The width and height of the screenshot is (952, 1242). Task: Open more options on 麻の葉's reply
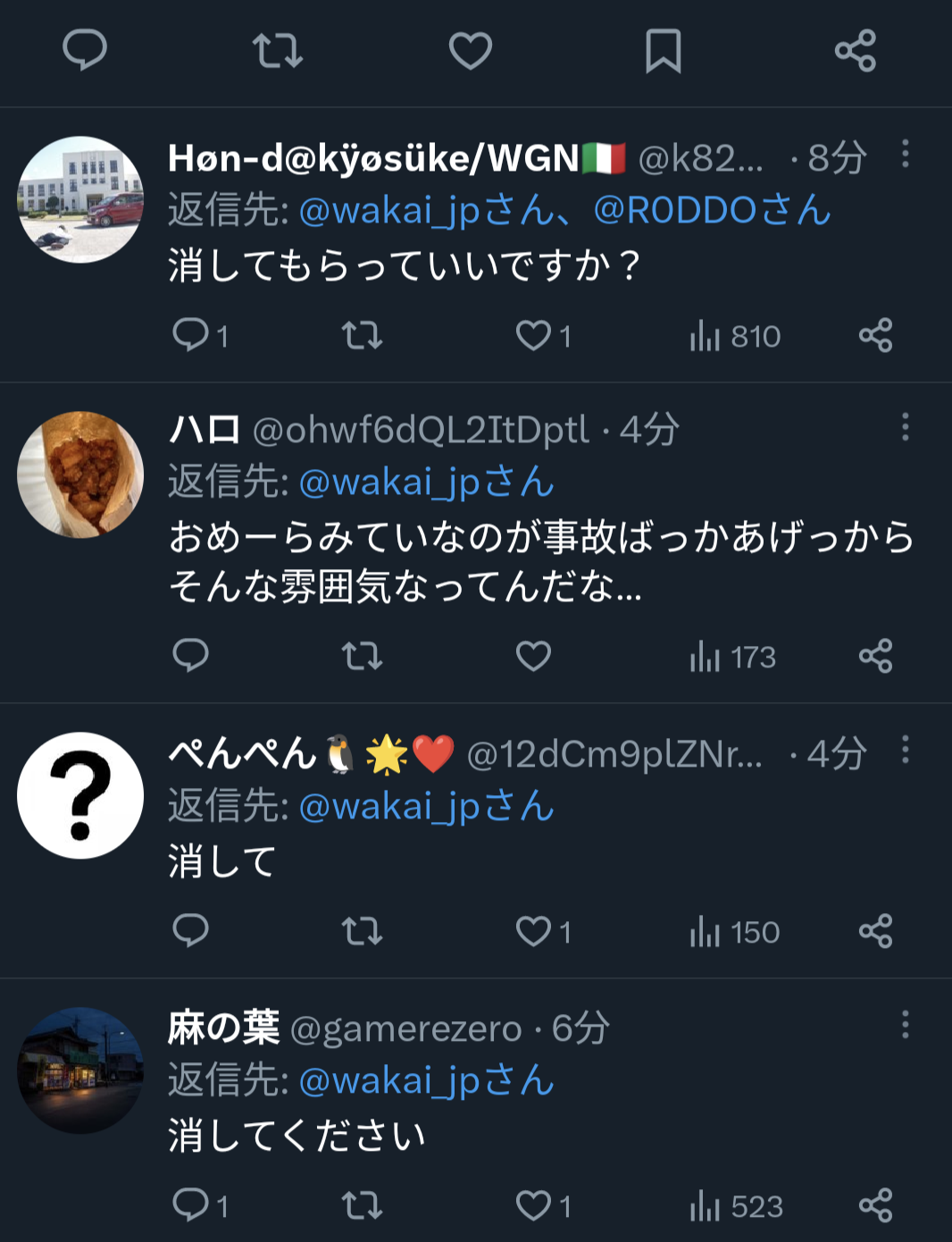point(905,1024)
